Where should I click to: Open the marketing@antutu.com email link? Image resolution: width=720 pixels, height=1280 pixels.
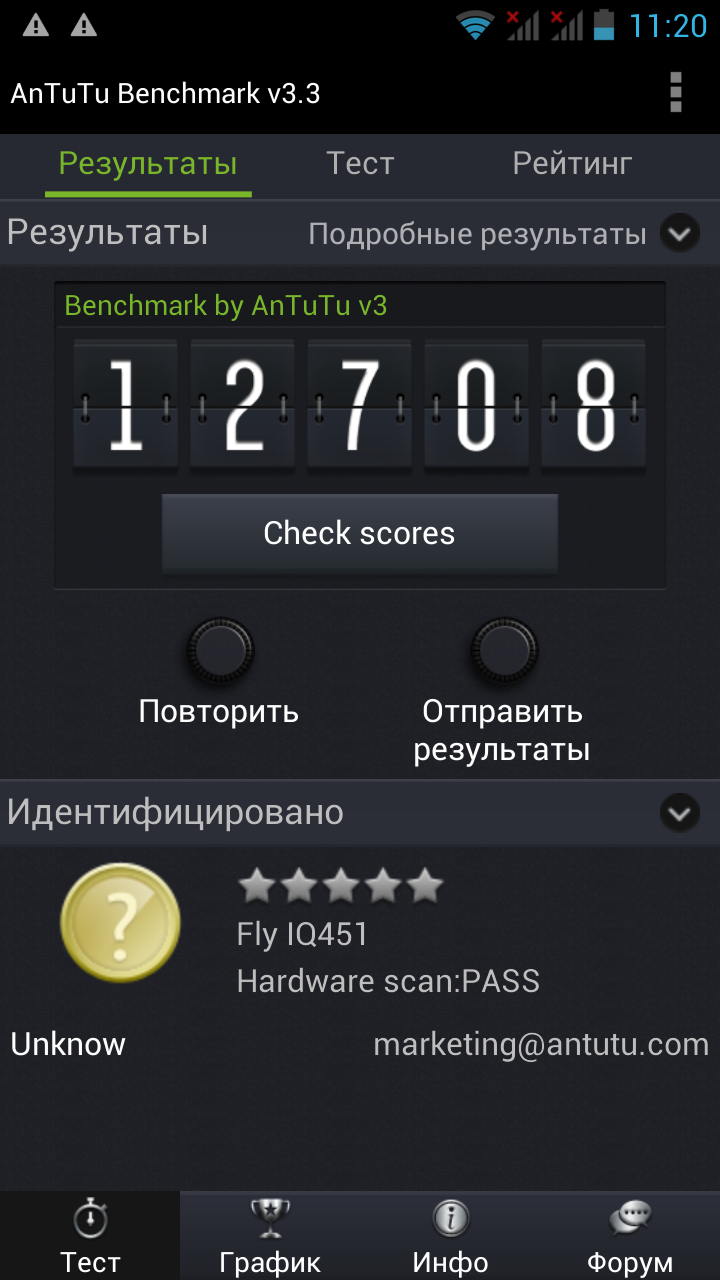click(540, 1045)
